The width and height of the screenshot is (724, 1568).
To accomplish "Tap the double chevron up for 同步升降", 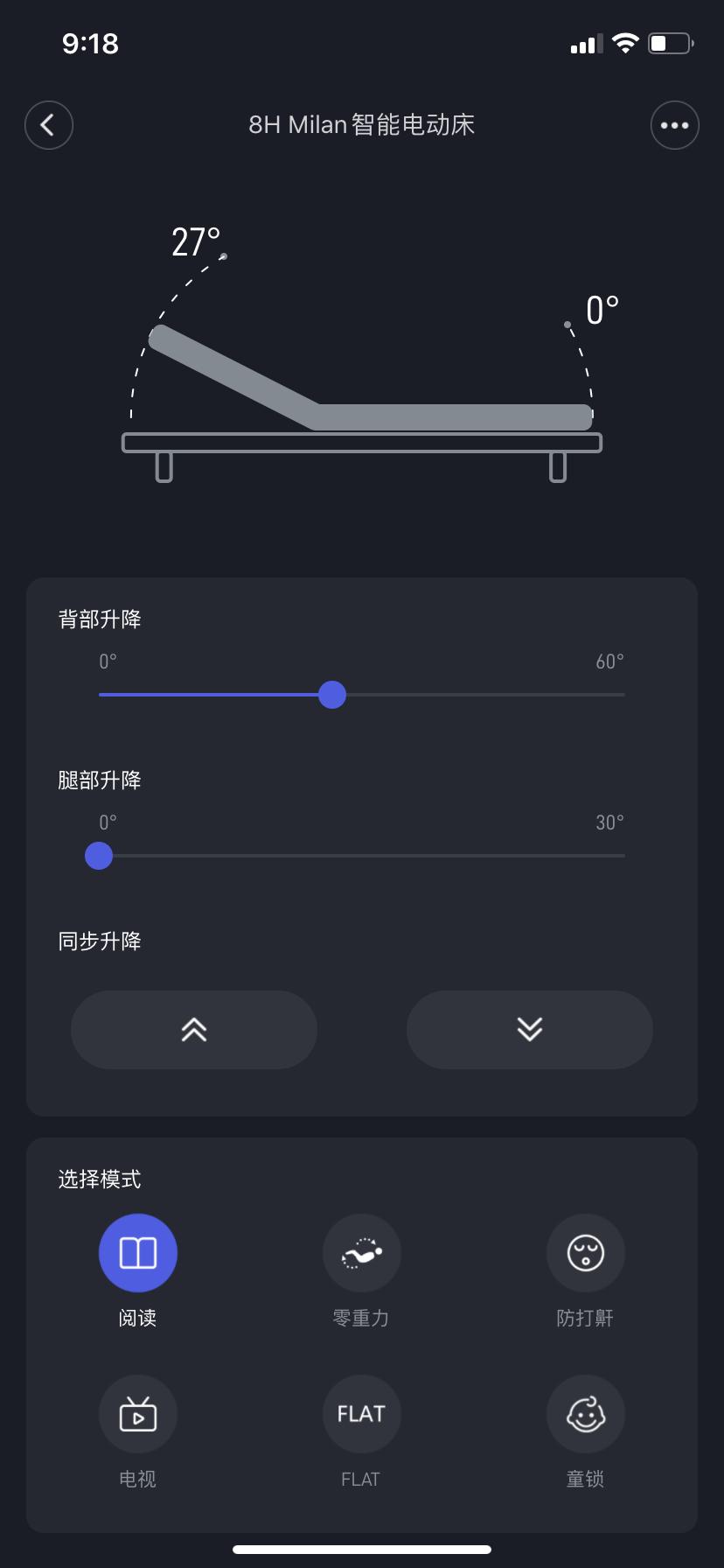I will tap(193, 1029).
